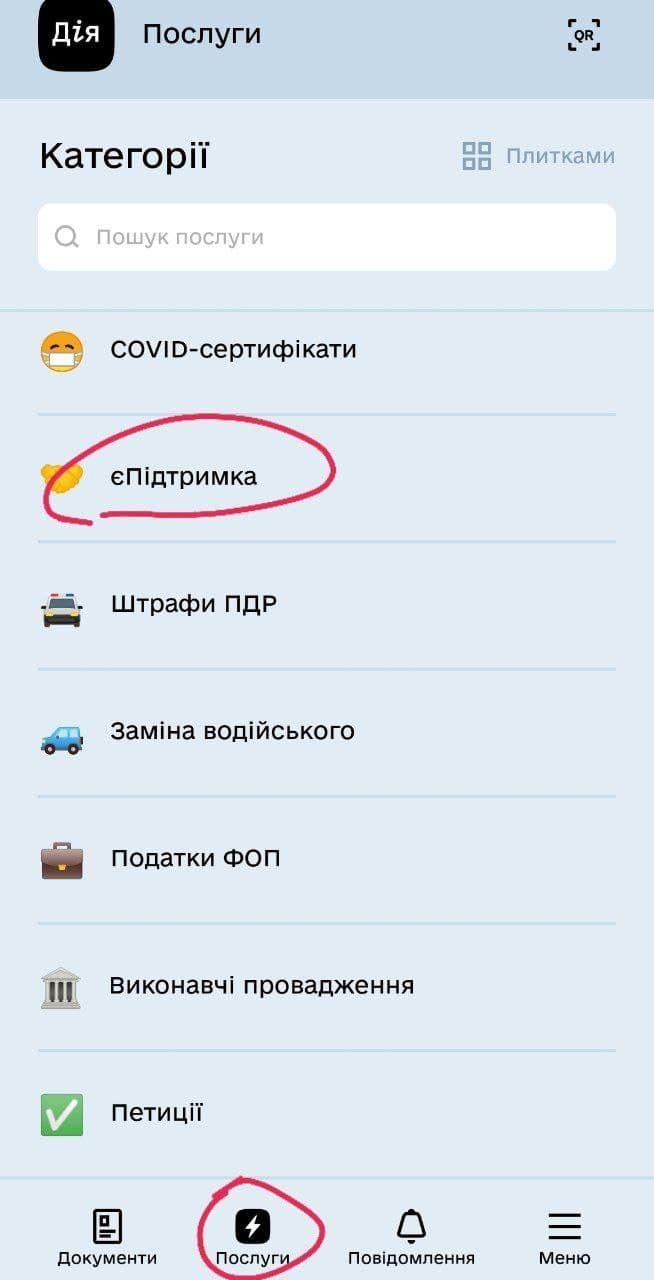Switch categories to Плитками tile view
Screen dimensions: 654x1280
pyautogui.click(x=538, y=156)
